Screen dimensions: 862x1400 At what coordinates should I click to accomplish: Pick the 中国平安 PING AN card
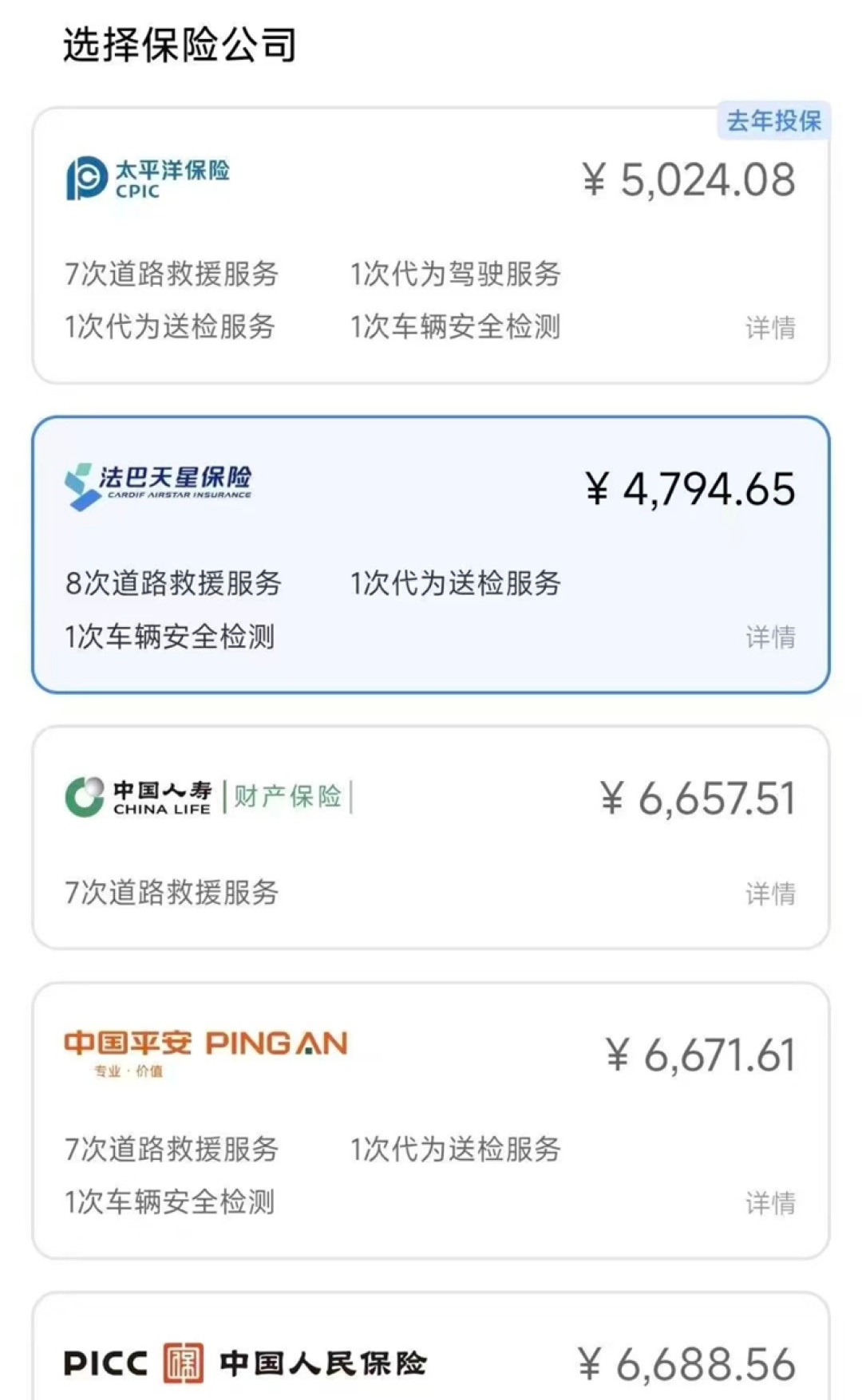431,1121
